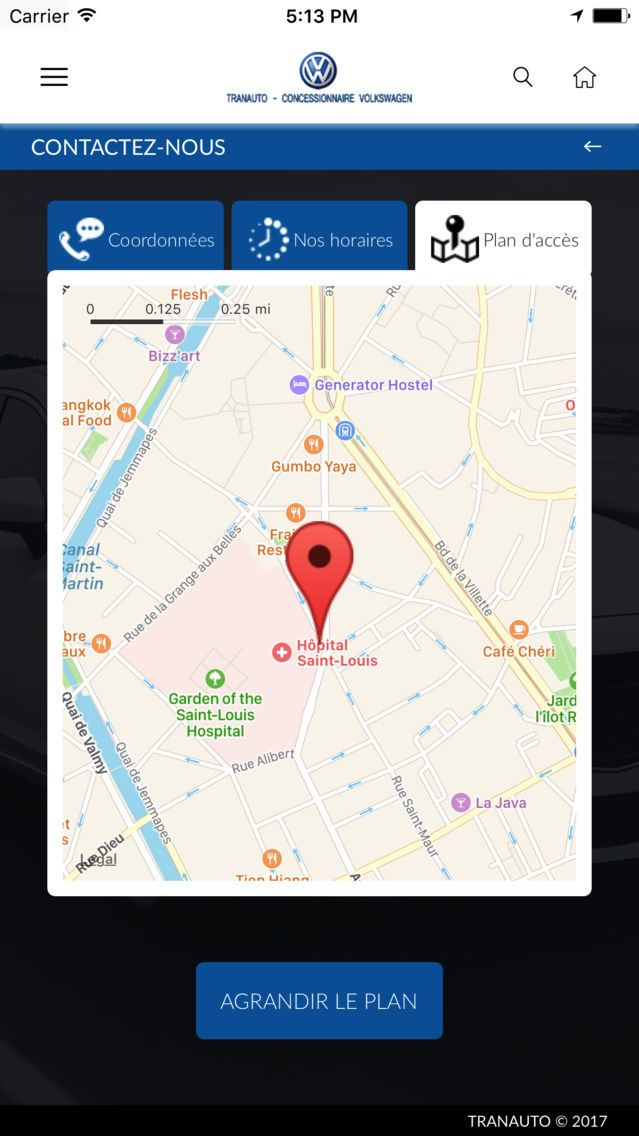Screen dimensions: 639x1136
Task: Open the Plan d'accès tab
Action: pyautogui.click(x=504, y=237)
